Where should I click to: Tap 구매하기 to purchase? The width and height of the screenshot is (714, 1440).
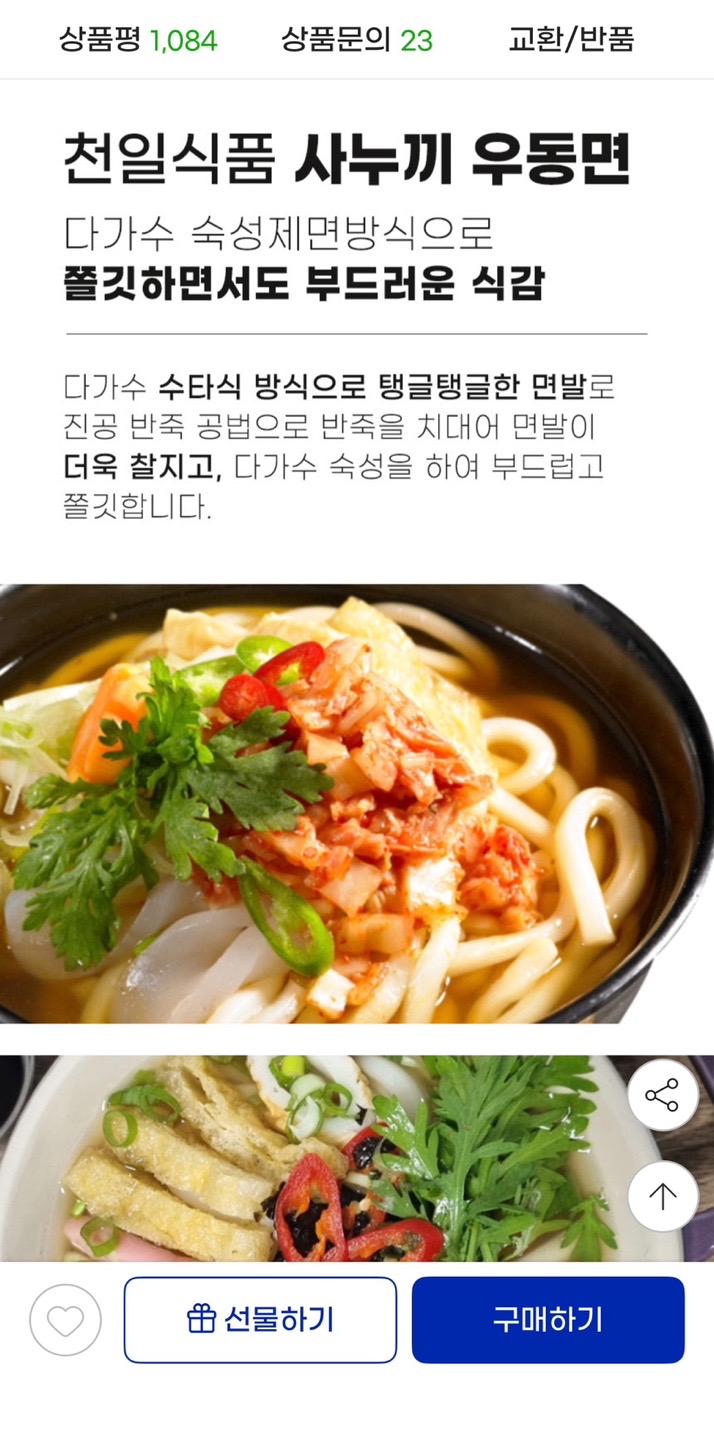(x=548, y=1320)
